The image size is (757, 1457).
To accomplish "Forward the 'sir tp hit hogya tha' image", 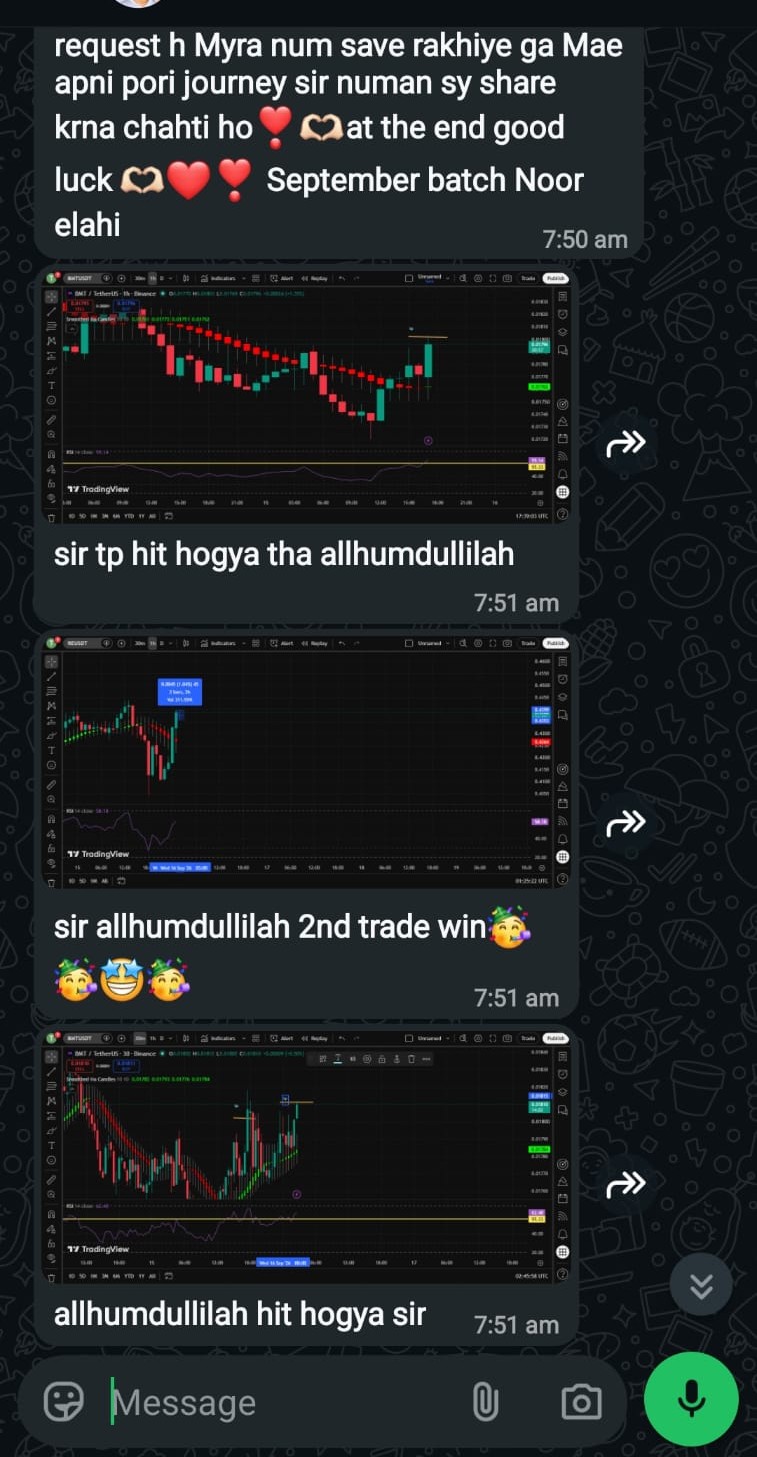I will pyautogui.click(x=627, y=443).
